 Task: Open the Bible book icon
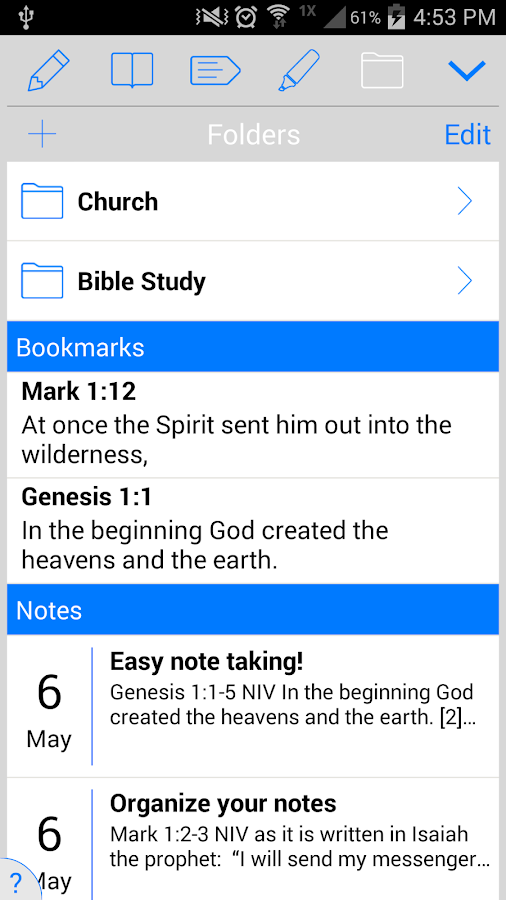(132, 71)
